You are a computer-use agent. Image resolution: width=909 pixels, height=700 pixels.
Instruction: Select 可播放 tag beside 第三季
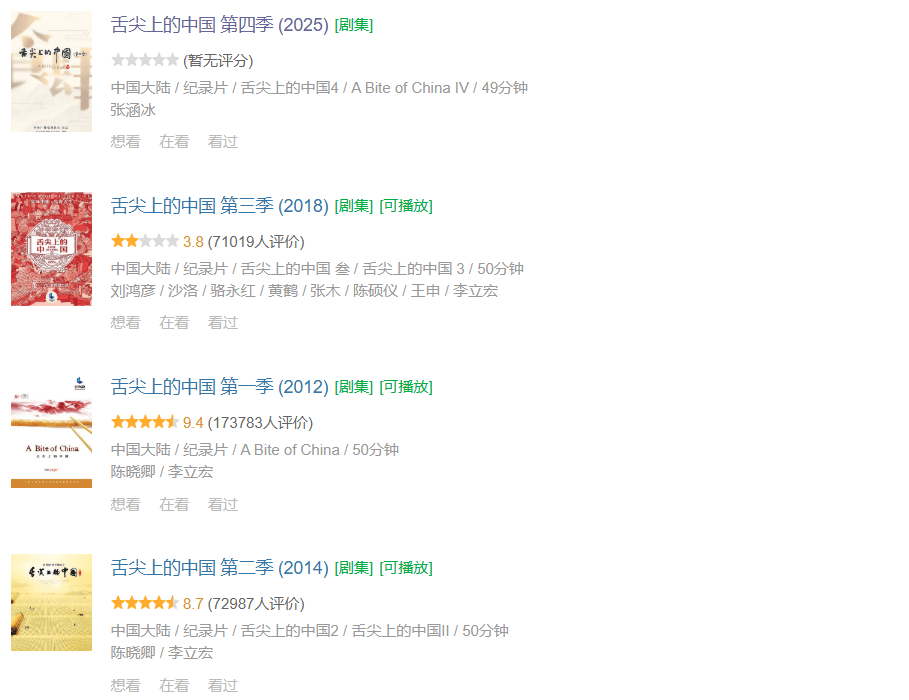pos(405,206)
